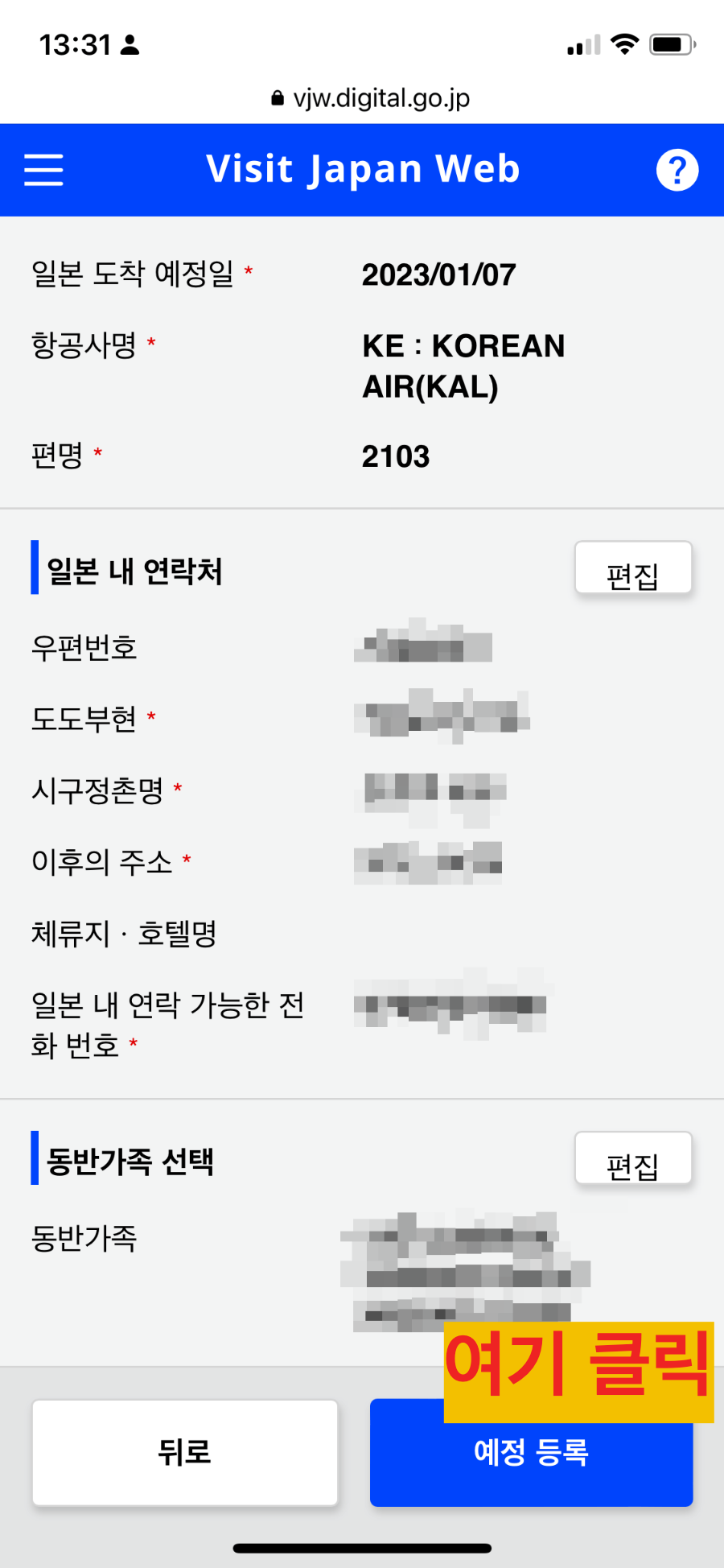
Task: Open 편집 for 동반가족 선택 section
Action: coord(633,1159)
